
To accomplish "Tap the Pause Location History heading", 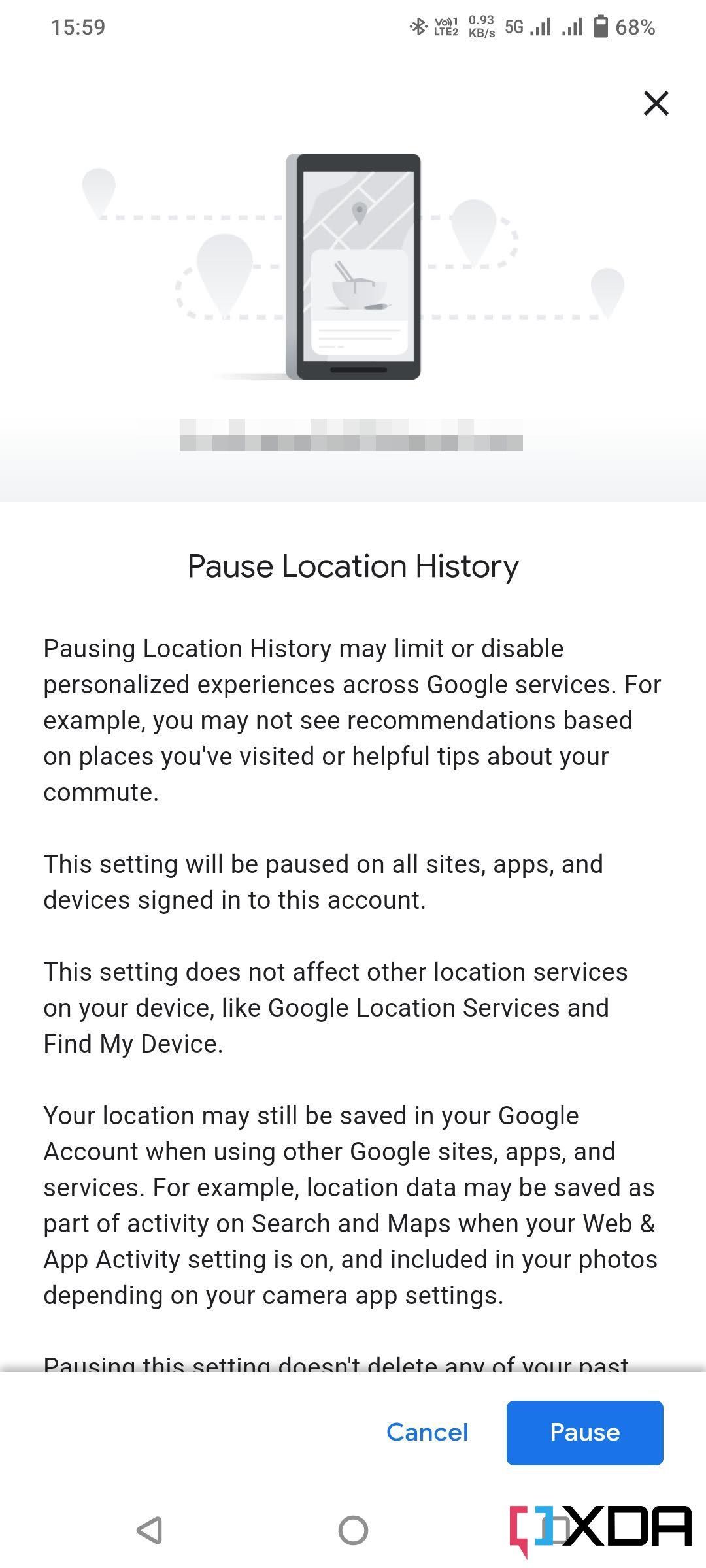I will click(x=353, y=566).
